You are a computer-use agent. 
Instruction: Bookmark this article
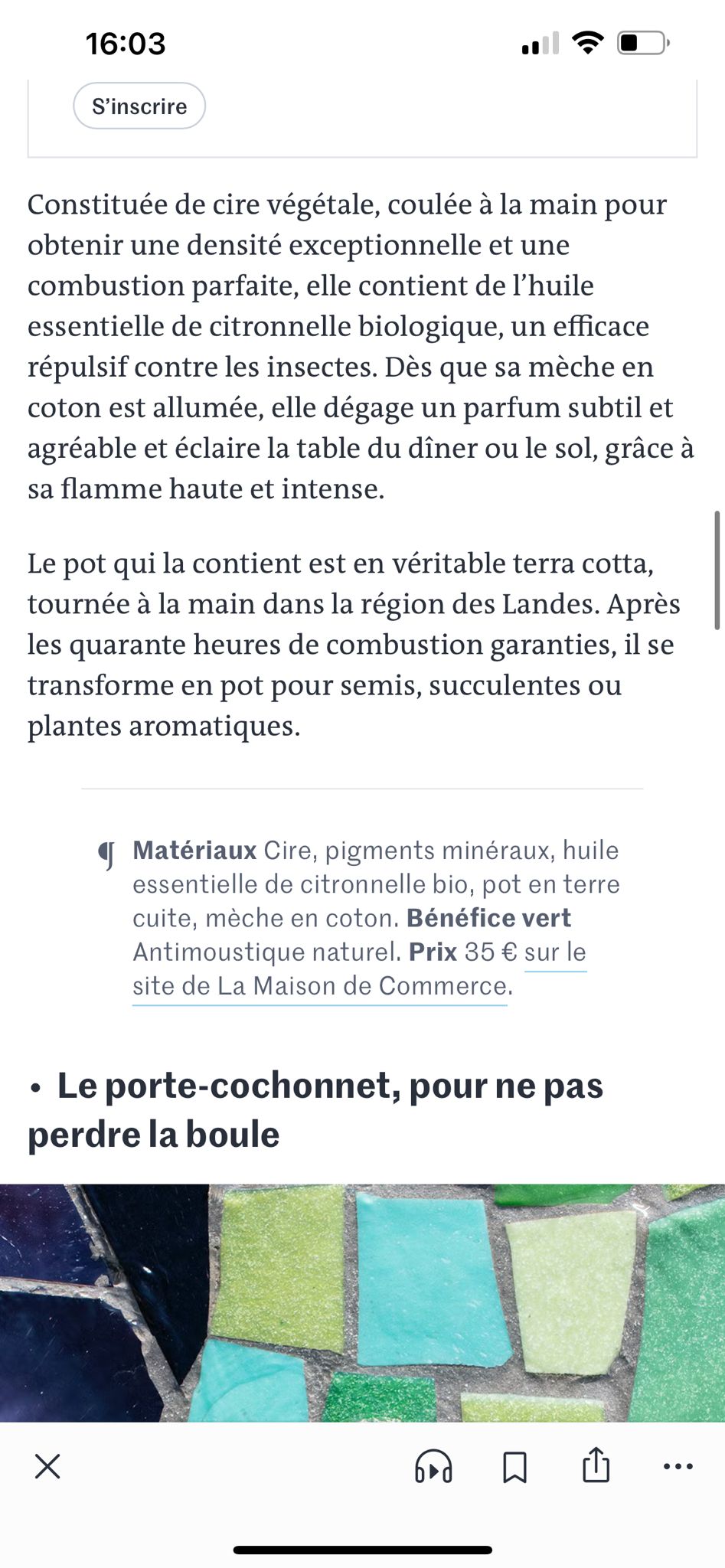(514, 1467)
